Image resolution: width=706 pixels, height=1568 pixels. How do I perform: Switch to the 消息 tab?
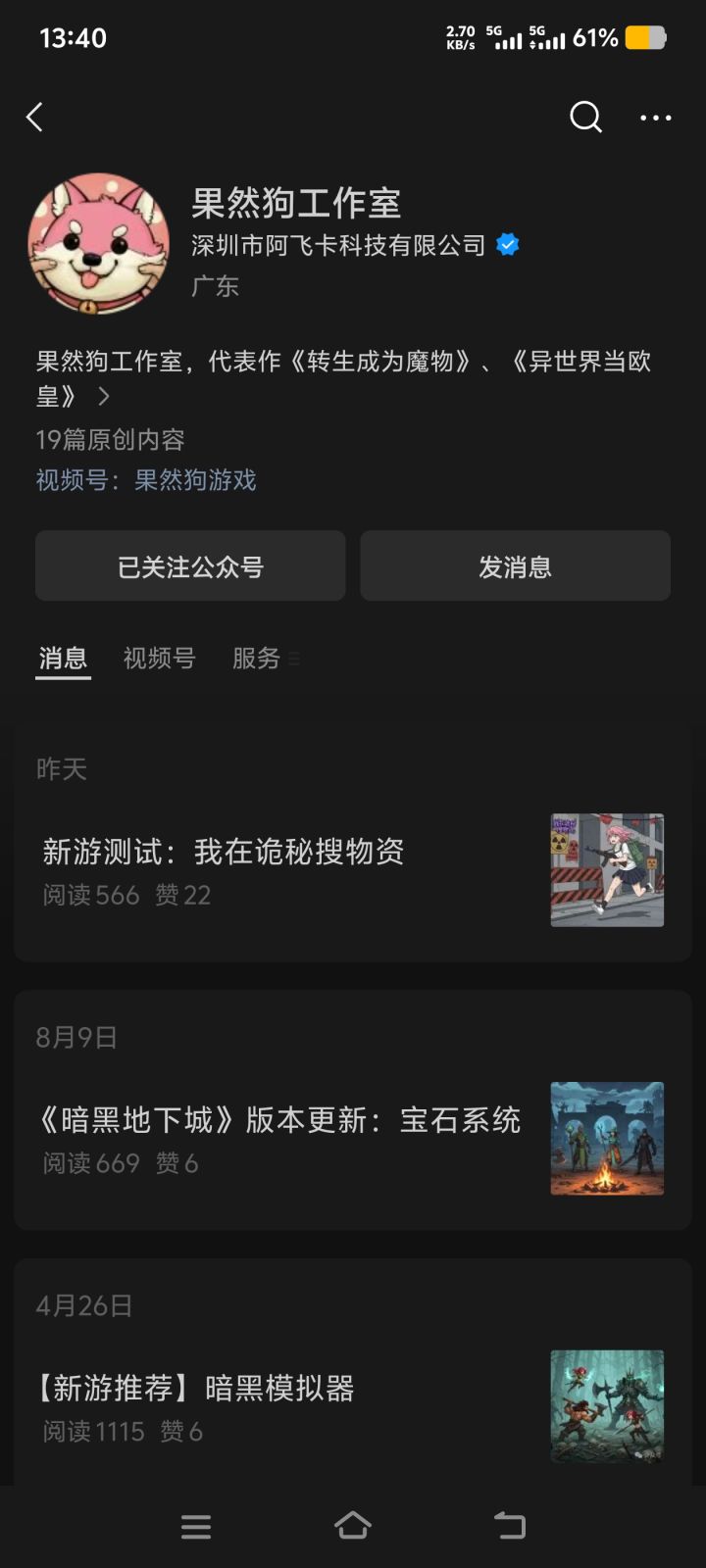(x=63, y=658)
